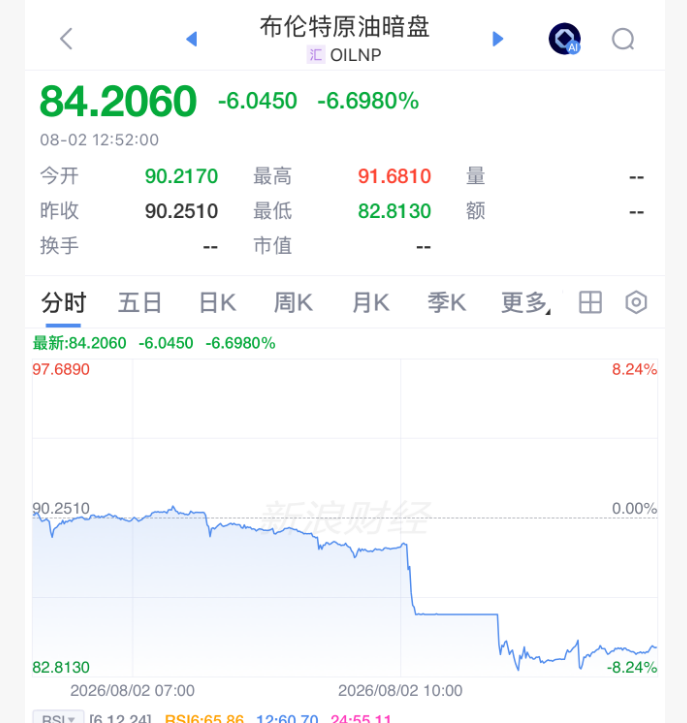Open chart settings hexagon icon

coord(636,302)
